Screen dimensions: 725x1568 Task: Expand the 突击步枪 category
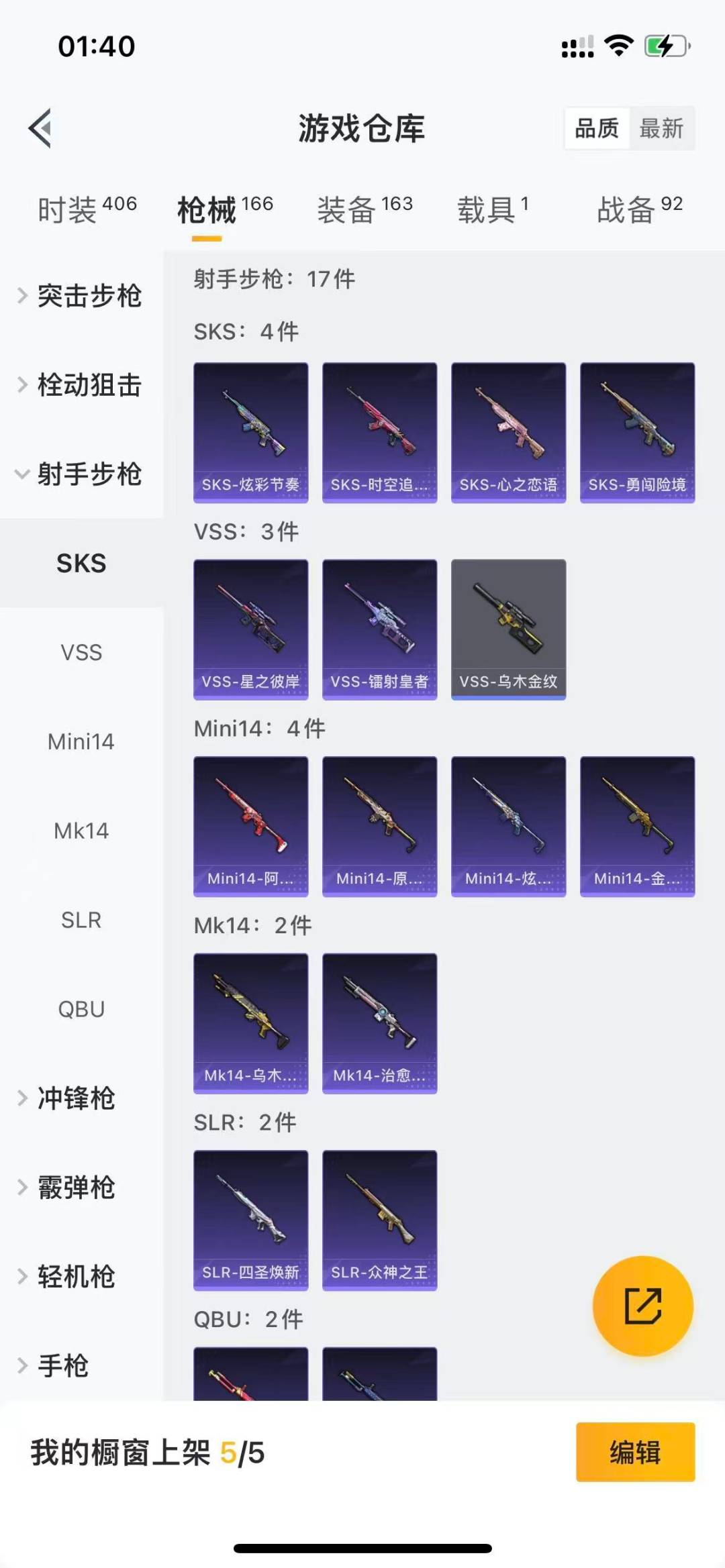click(x=81, y=296)
